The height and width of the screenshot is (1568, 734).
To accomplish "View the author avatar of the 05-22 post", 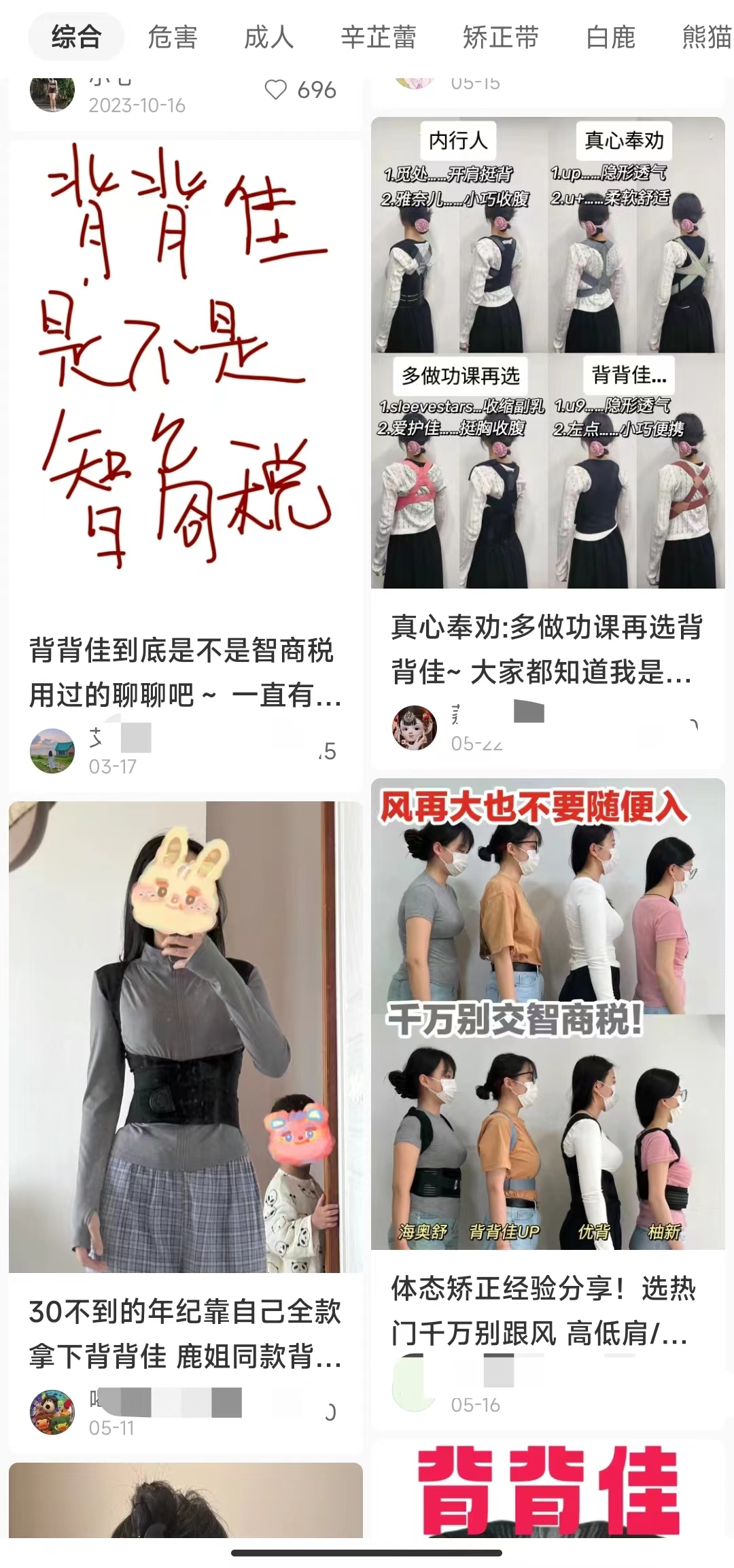I will 415,728.
